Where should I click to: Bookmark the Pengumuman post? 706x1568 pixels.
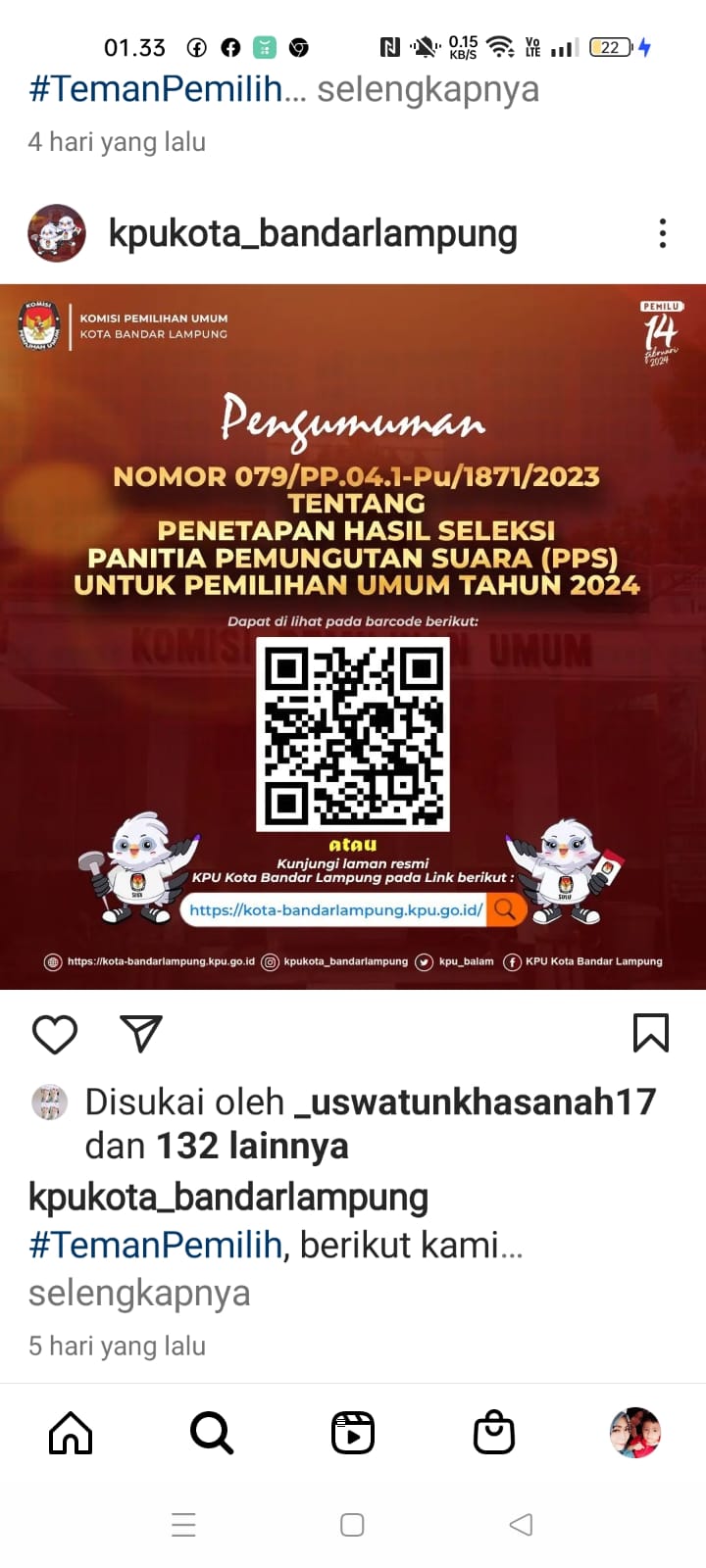pyautogui.click(x=651, y=1033)
